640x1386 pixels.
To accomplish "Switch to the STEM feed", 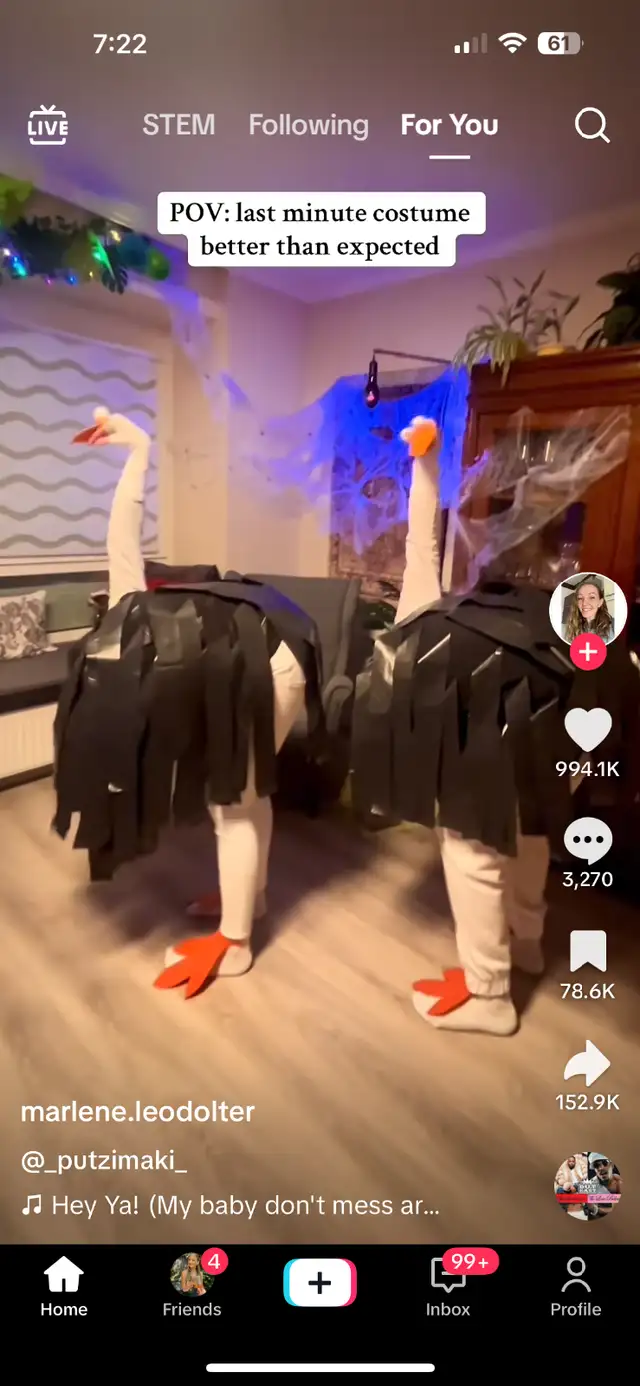I will [179, 125].
